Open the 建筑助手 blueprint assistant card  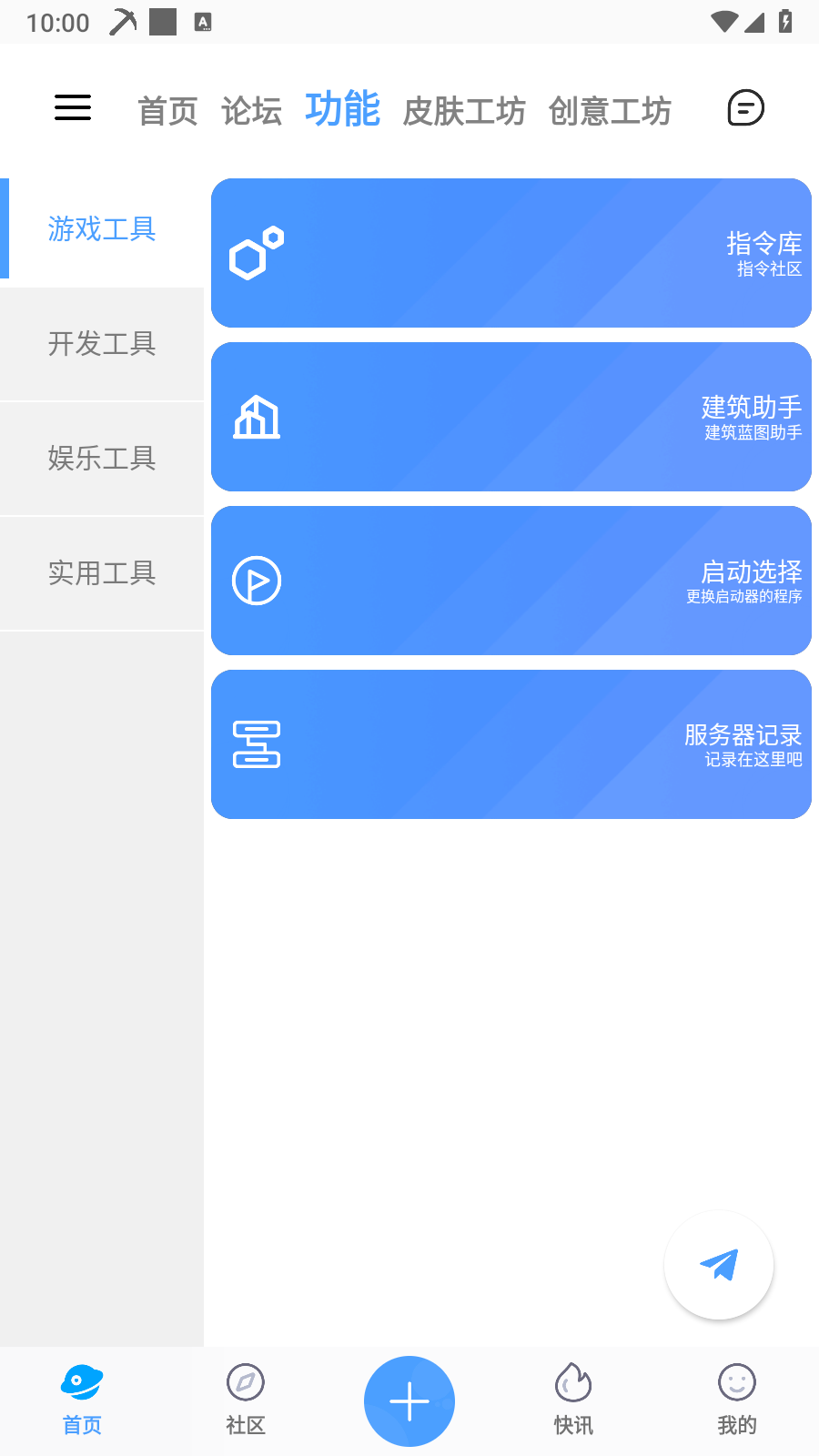[x=511, y=416]
